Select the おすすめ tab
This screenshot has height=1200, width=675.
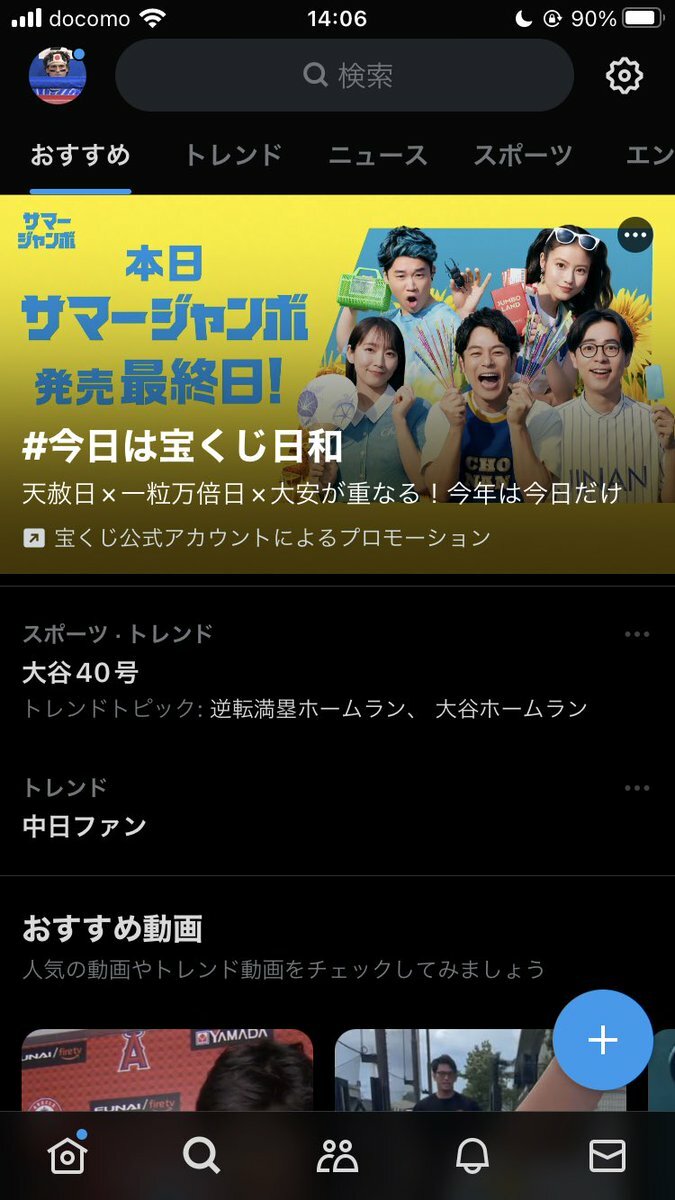point(80,155)
